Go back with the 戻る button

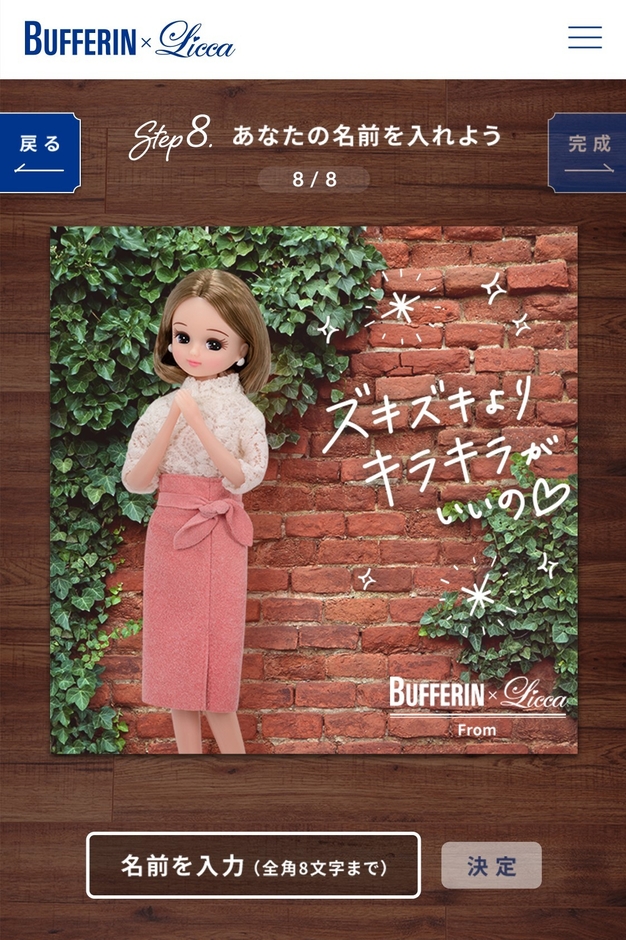coord(40,153)
